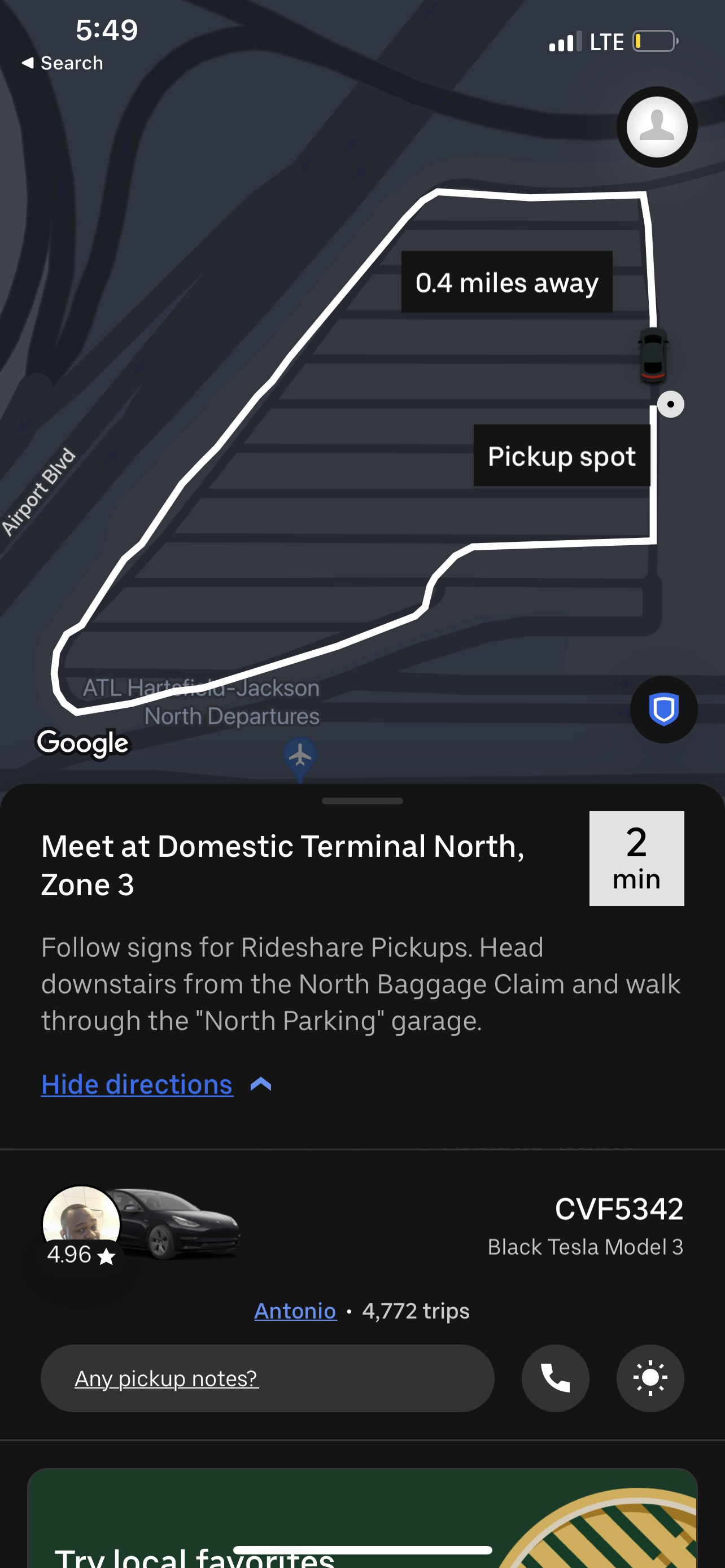Open the safety shield toolkit
725x1568 pixels.
663,709
